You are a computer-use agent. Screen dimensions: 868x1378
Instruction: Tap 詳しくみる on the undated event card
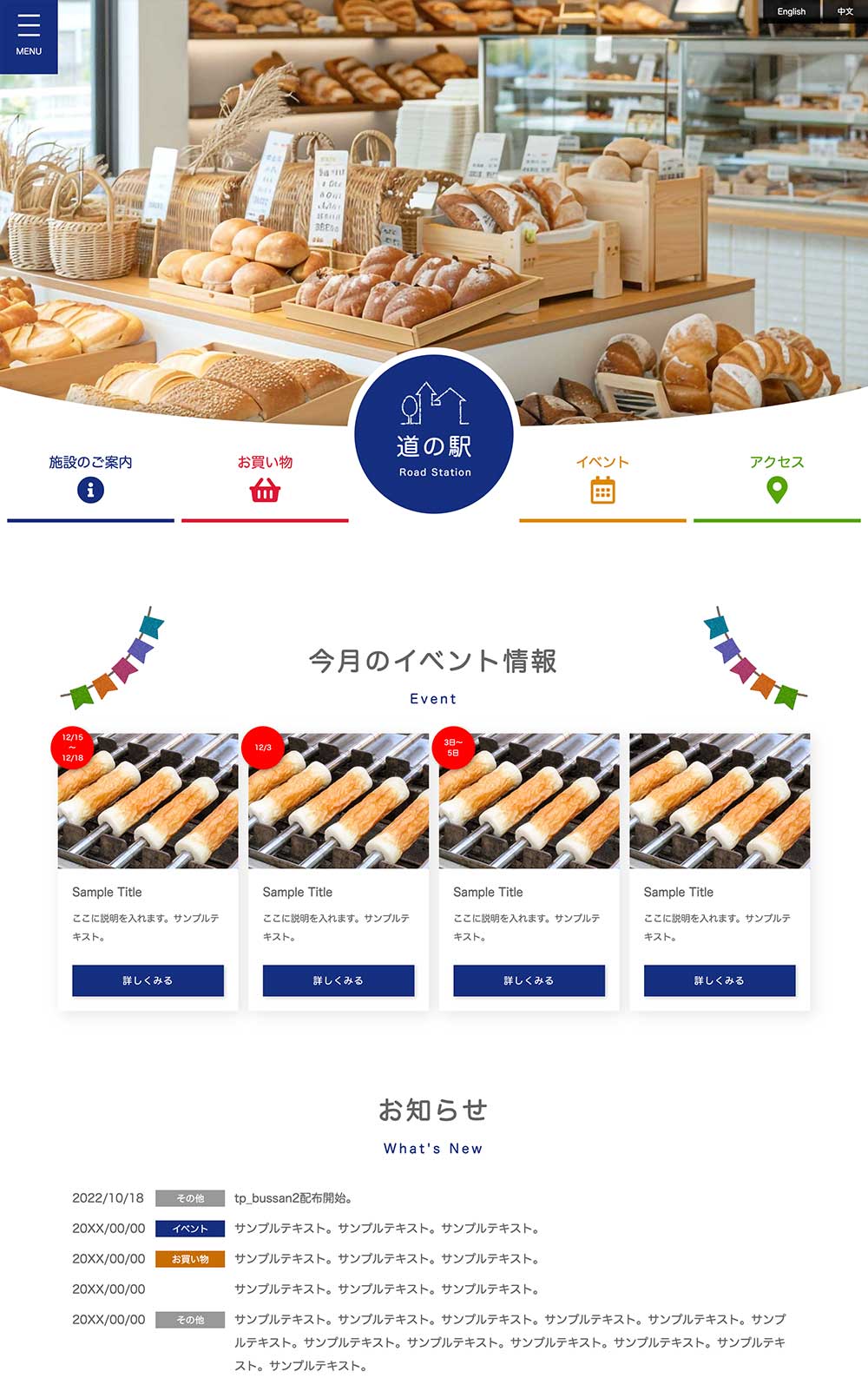(720, 980)
